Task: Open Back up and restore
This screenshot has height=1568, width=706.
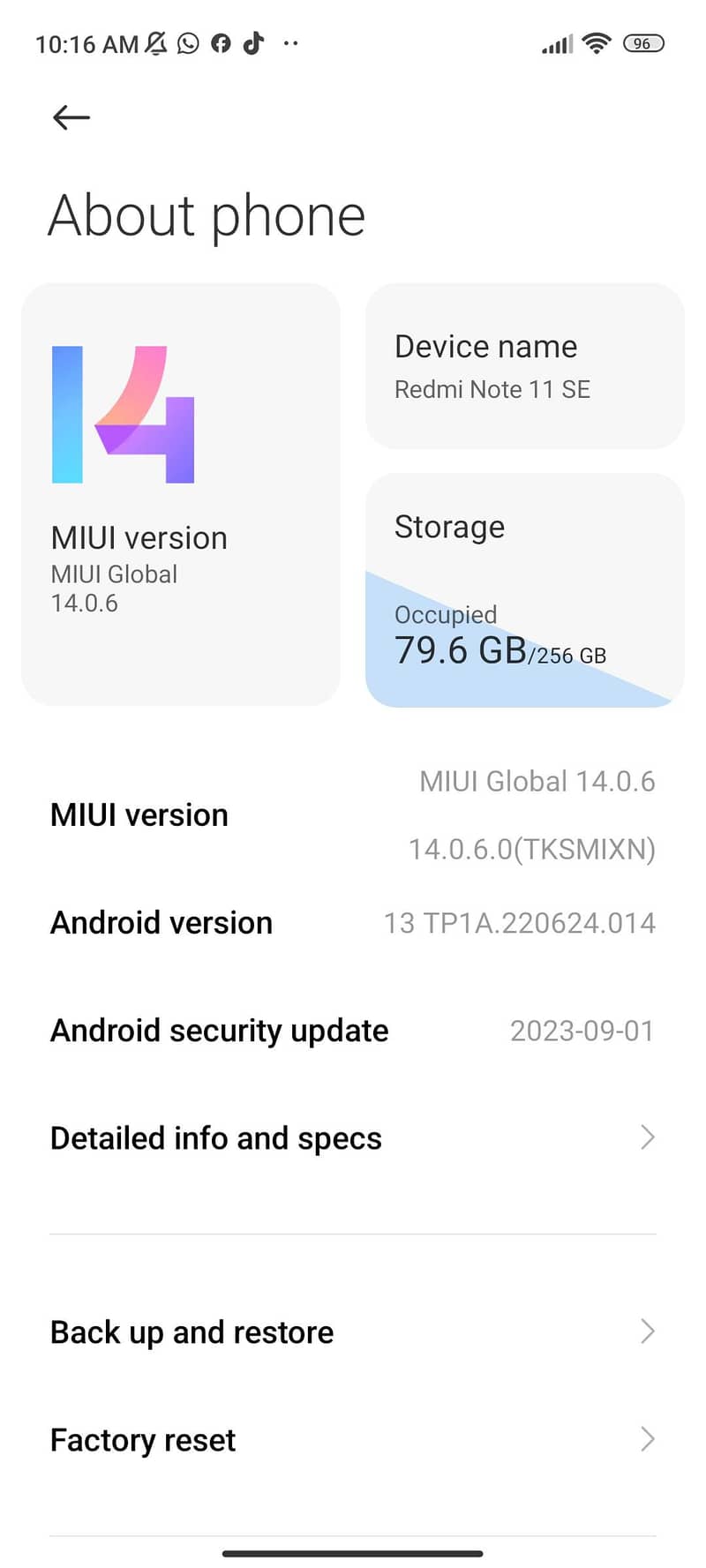Action: 353,1332
